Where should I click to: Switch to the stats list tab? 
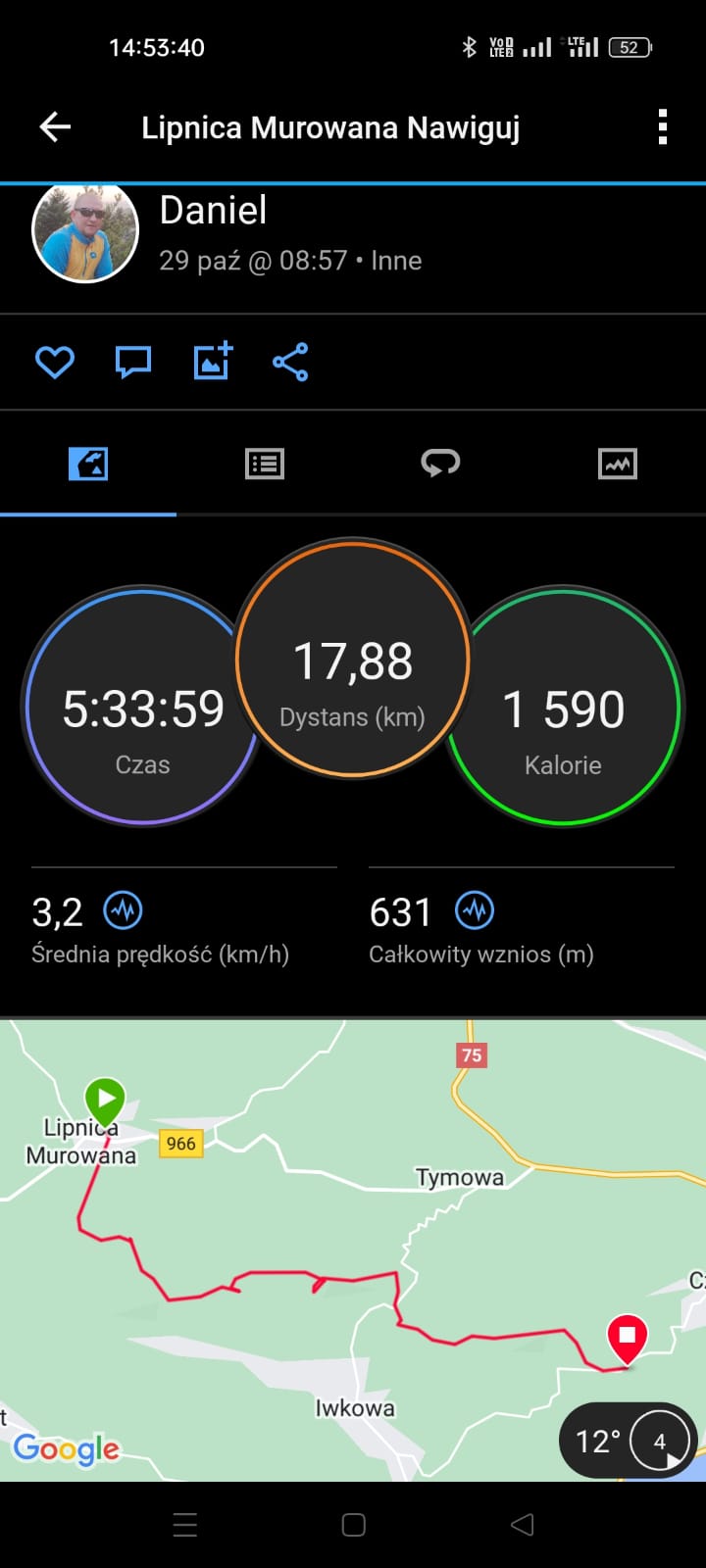pyautogui.click(x=265, y=464)
